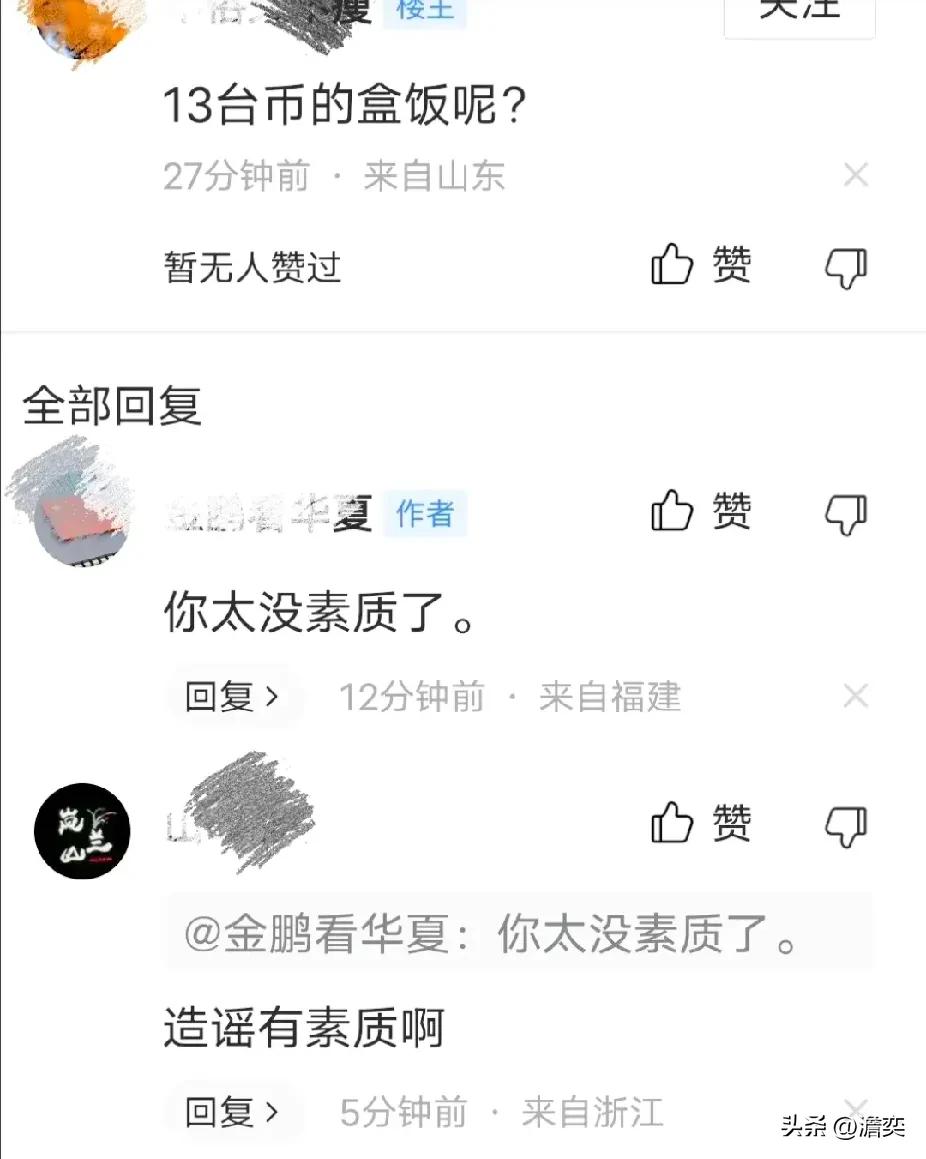The height and width of the screenshot is (1159, 926).
Task: Dislike the reply 造谣有素质啊
Action: (x=846, y=826)
